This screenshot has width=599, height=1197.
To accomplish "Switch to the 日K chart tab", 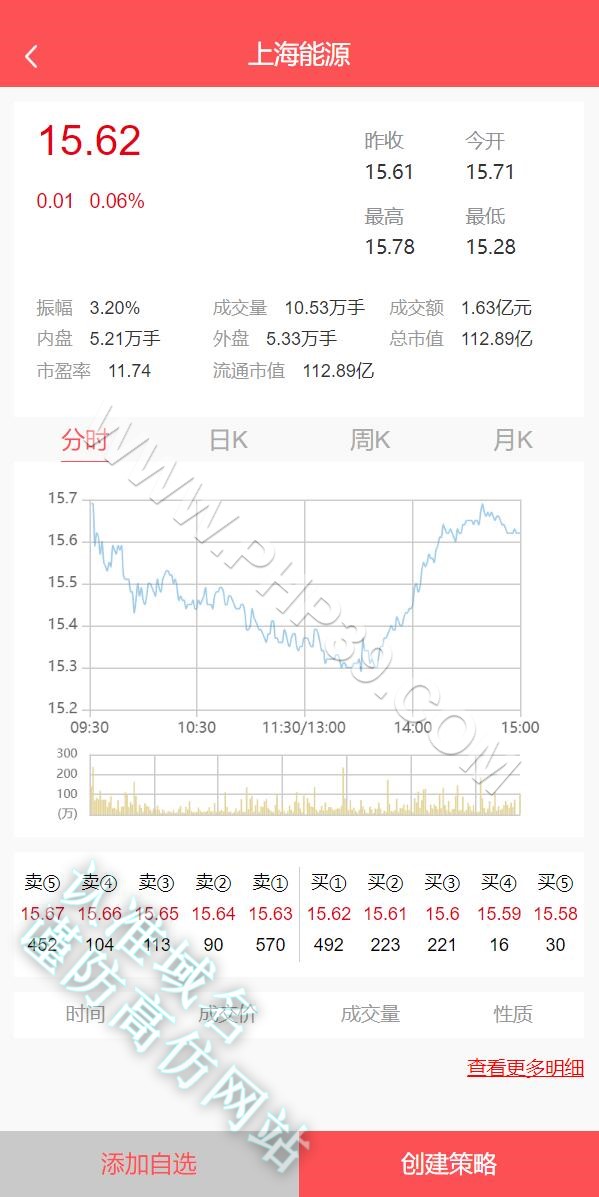I will [x=228, y=440].
